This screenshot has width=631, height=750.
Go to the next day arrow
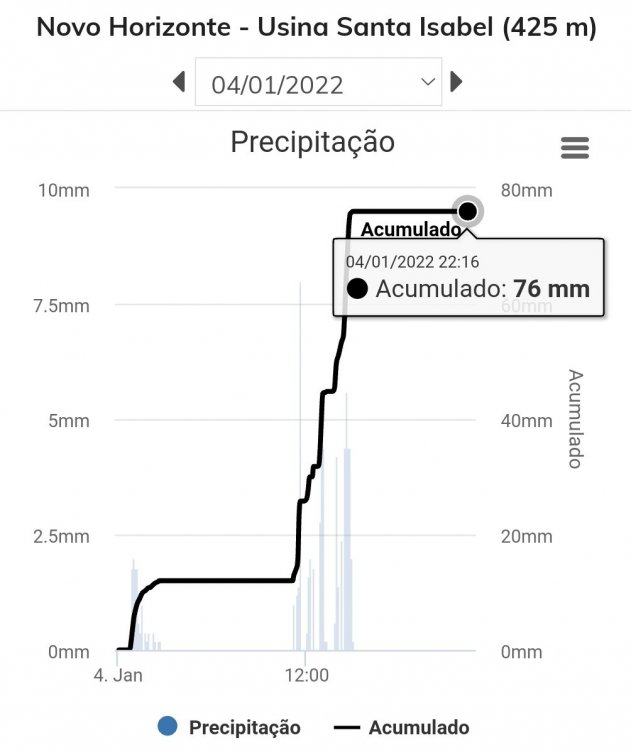[457, 82]
